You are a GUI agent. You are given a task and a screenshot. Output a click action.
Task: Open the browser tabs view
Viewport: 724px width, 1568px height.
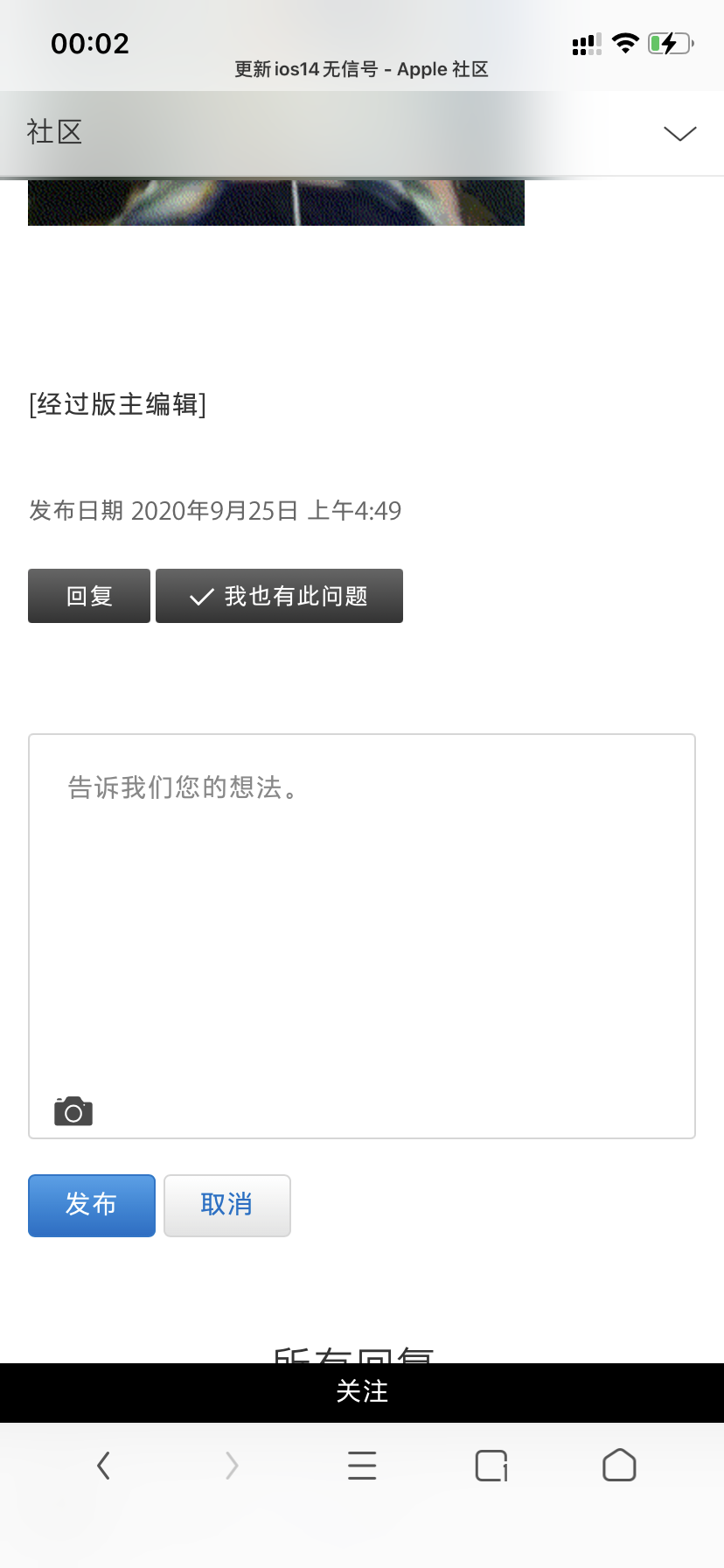tap(491, 1465)
